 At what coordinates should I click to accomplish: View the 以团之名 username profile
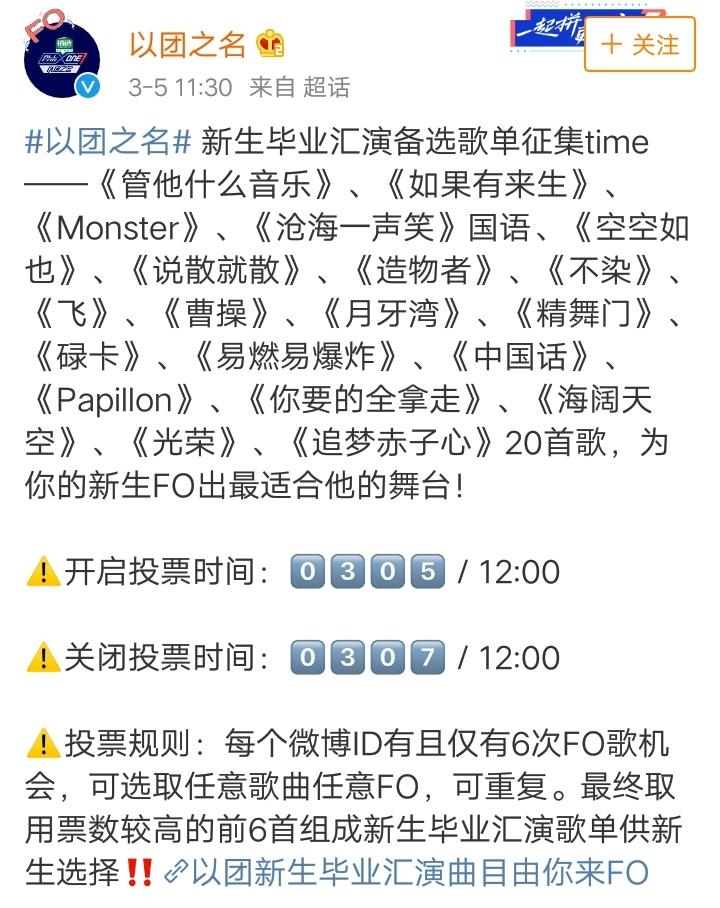coord(187,44)
